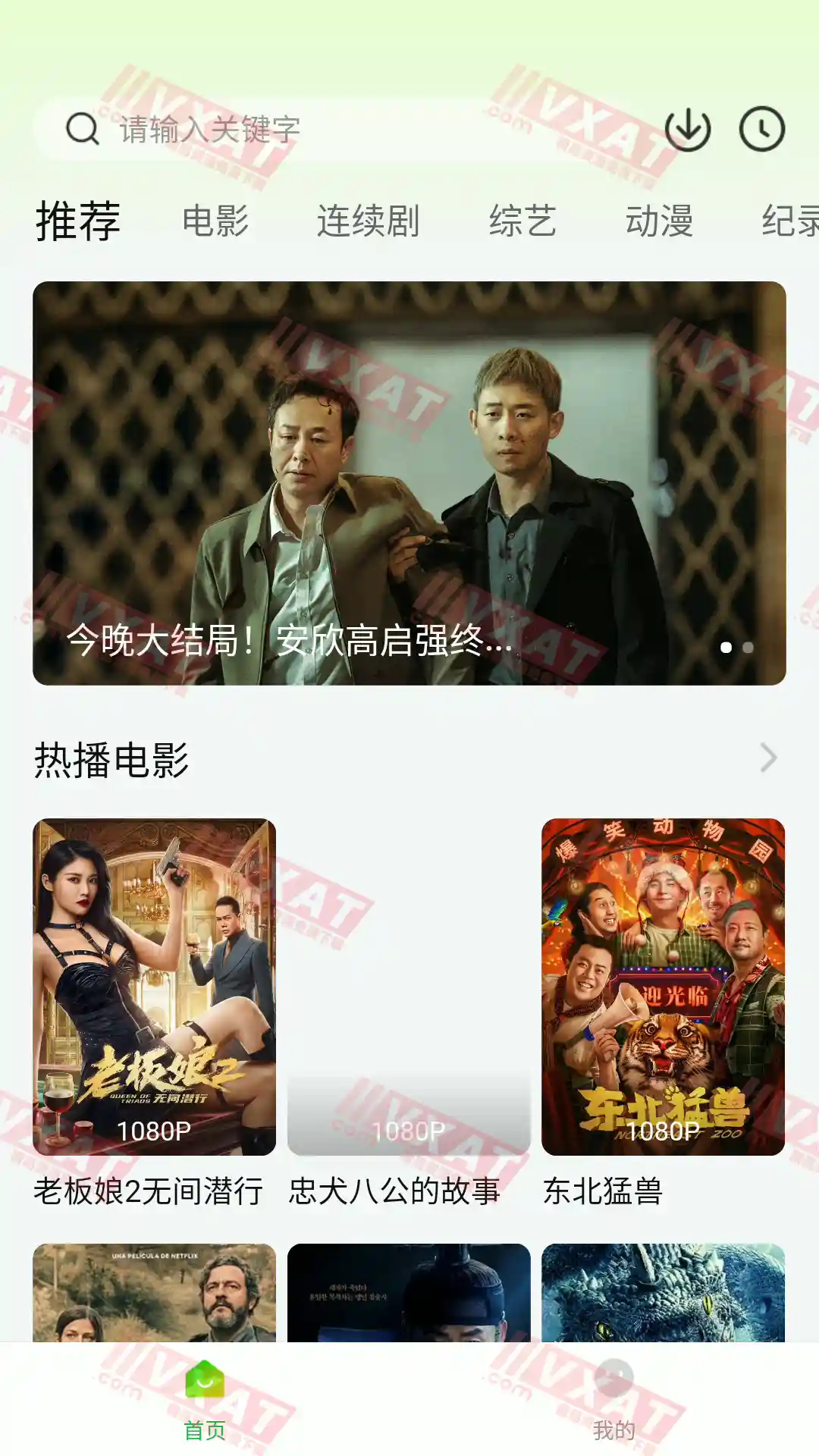Open the movie 忠犬八公的故事
Viewport: 819px width, 1456px height.
point(409,987)
